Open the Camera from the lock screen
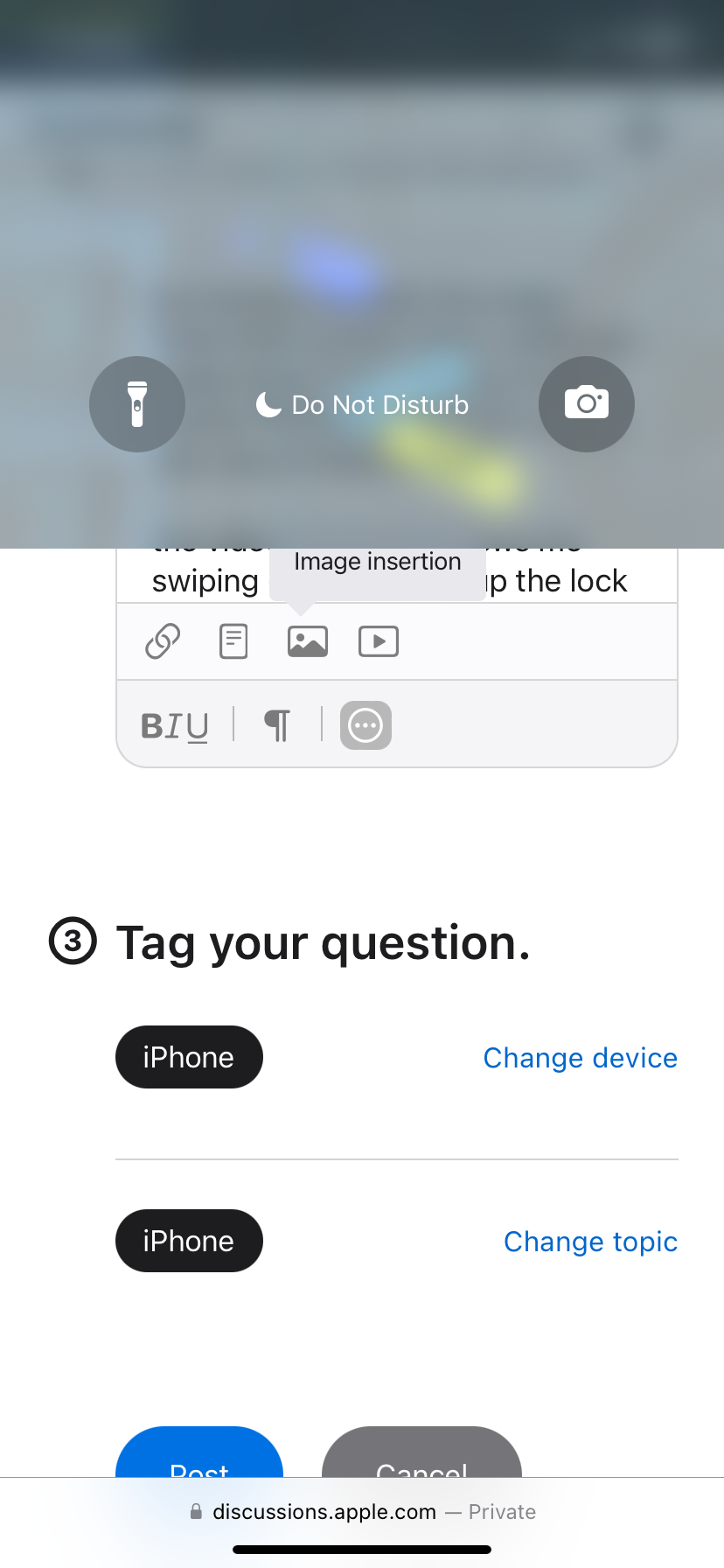This screenshot has height=1568, width=724. (x=586, y=403)
